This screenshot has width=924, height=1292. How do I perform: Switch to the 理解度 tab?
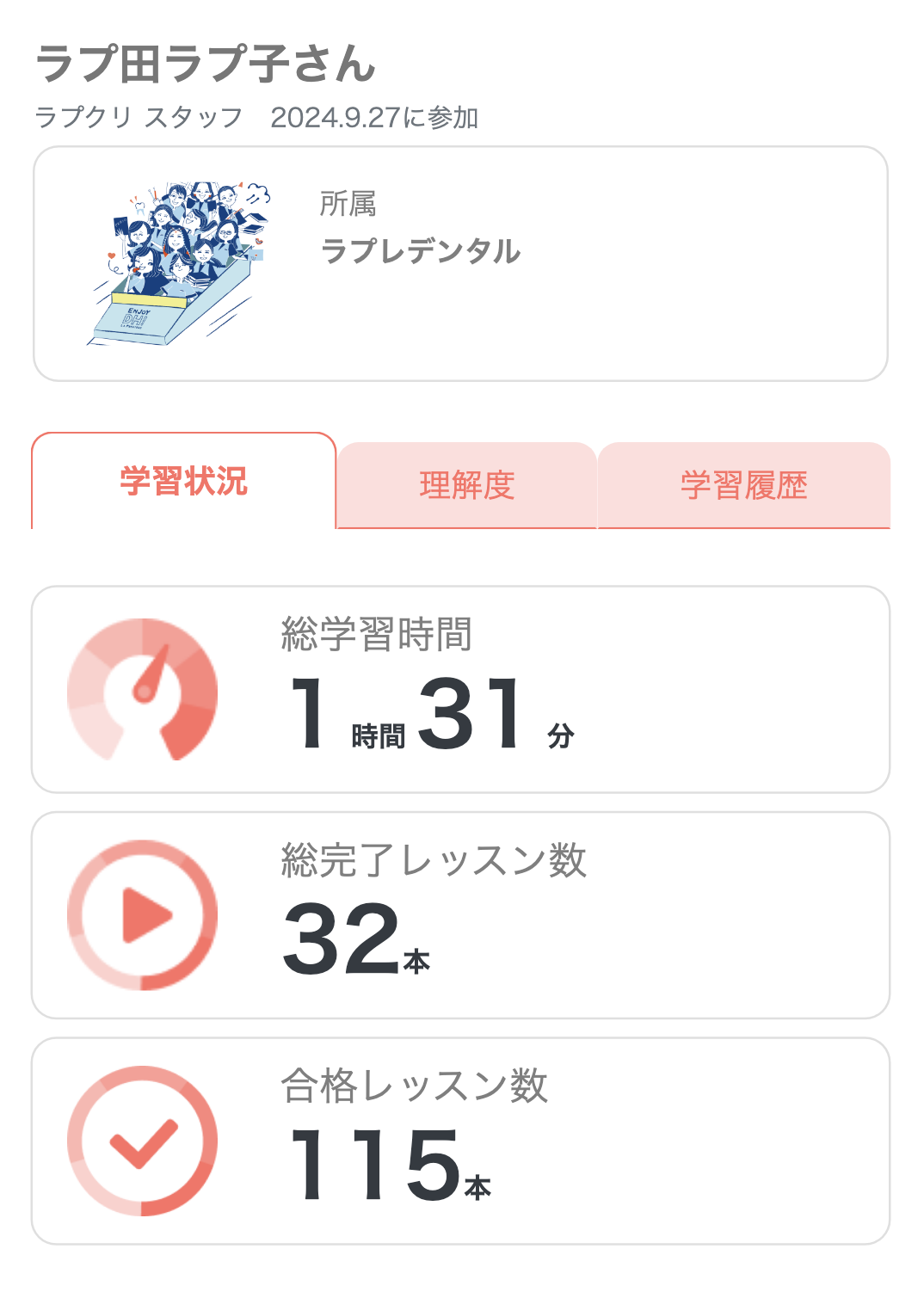467,486
